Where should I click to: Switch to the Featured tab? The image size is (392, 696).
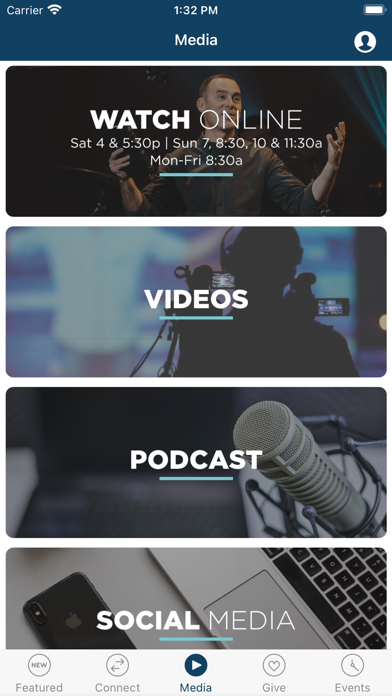click(x=39, y=674)
